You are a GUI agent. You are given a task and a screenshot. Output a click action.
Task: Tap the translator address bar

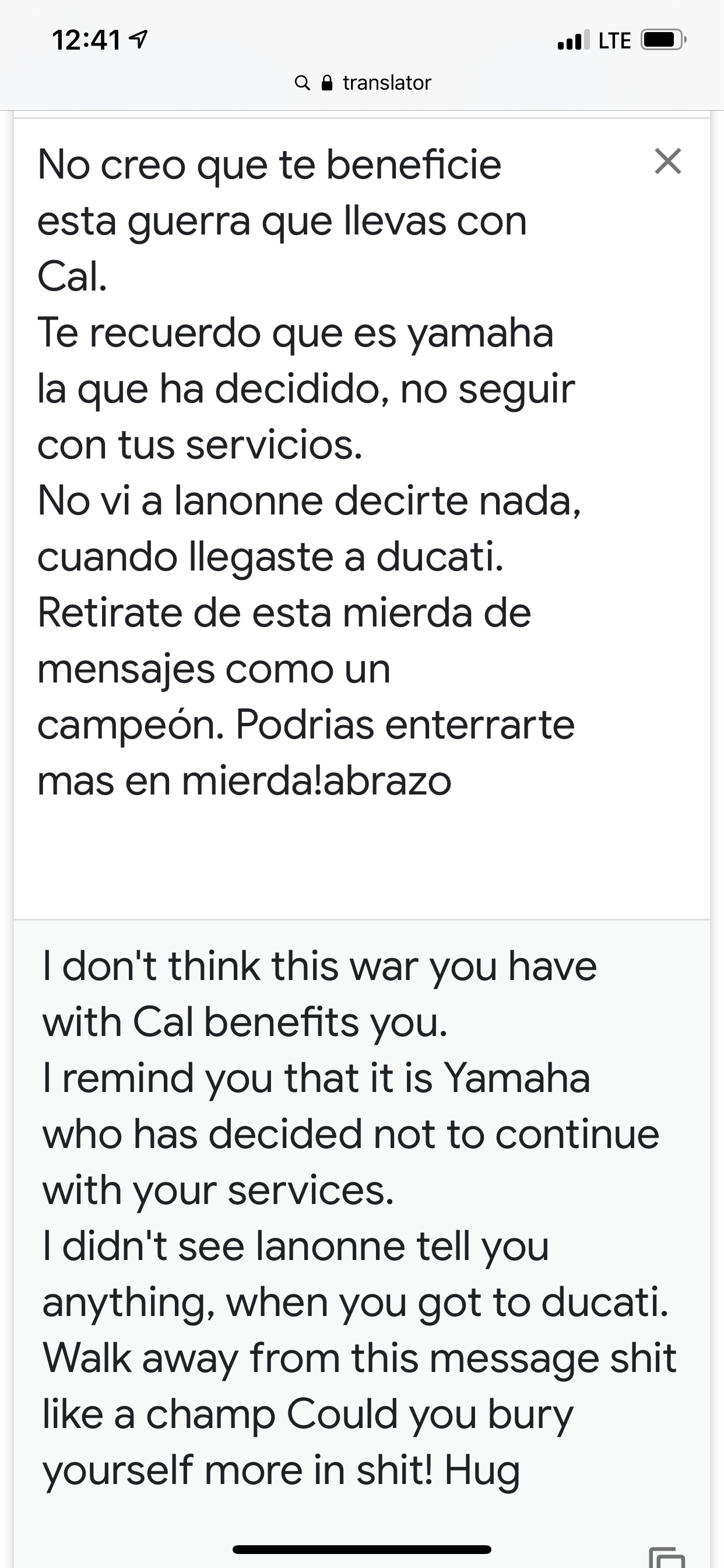point(363,82)
